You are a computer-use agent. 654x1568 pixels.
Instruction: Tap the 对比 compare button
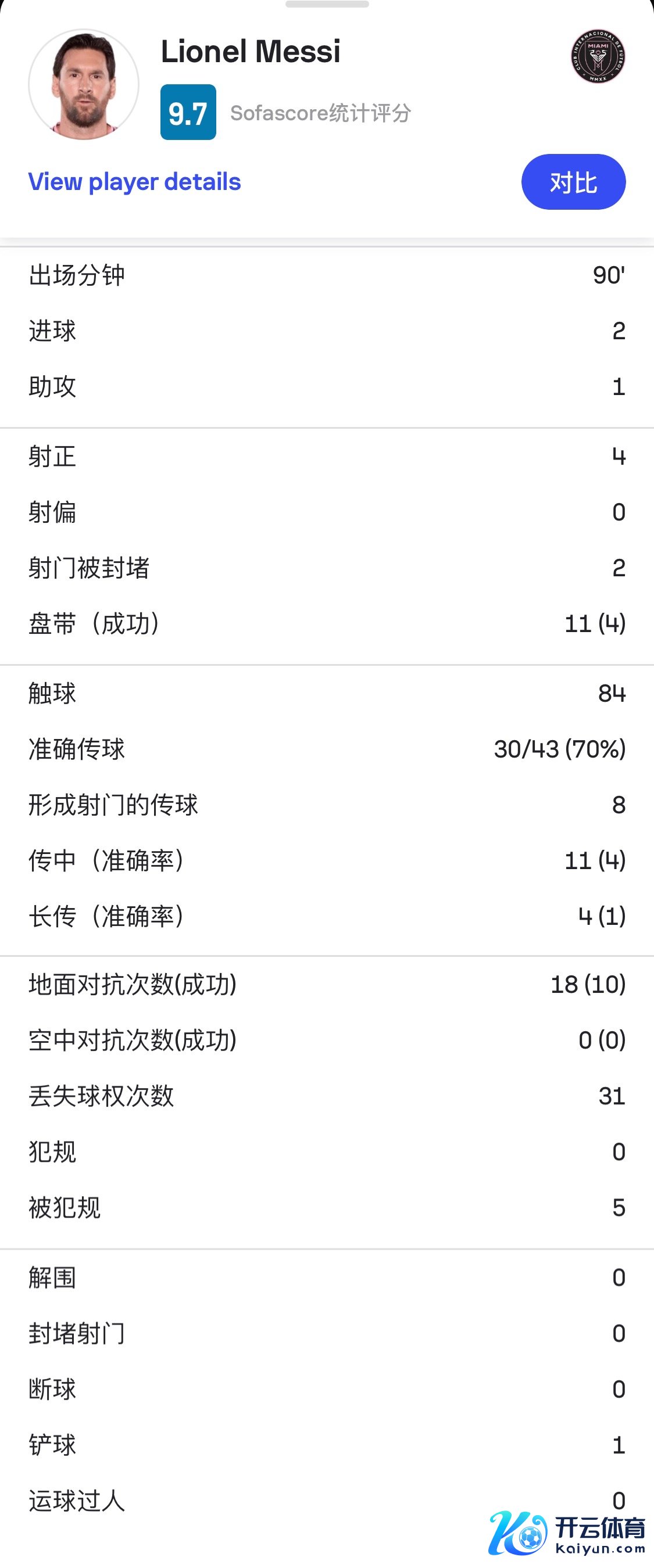[x=573, y=182]
